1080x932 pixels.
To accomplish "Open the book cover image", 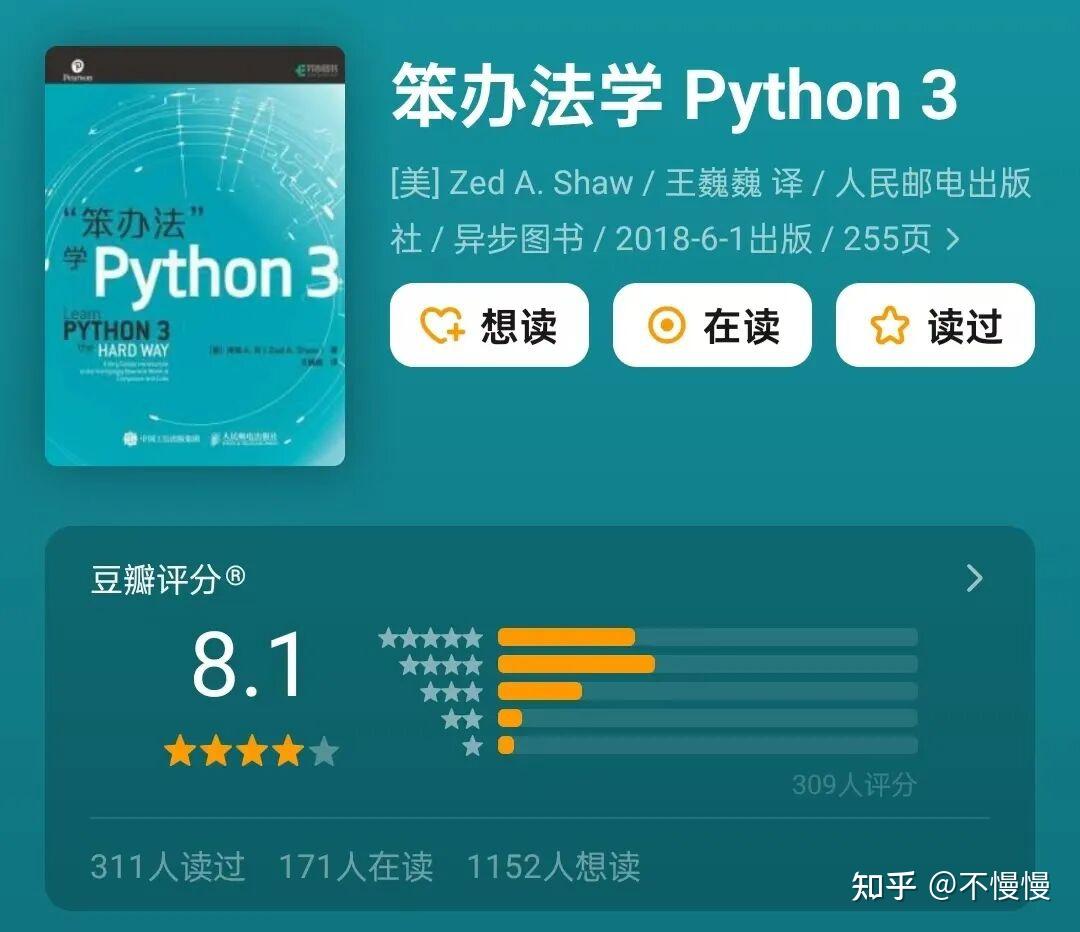I will coord(195,256).
